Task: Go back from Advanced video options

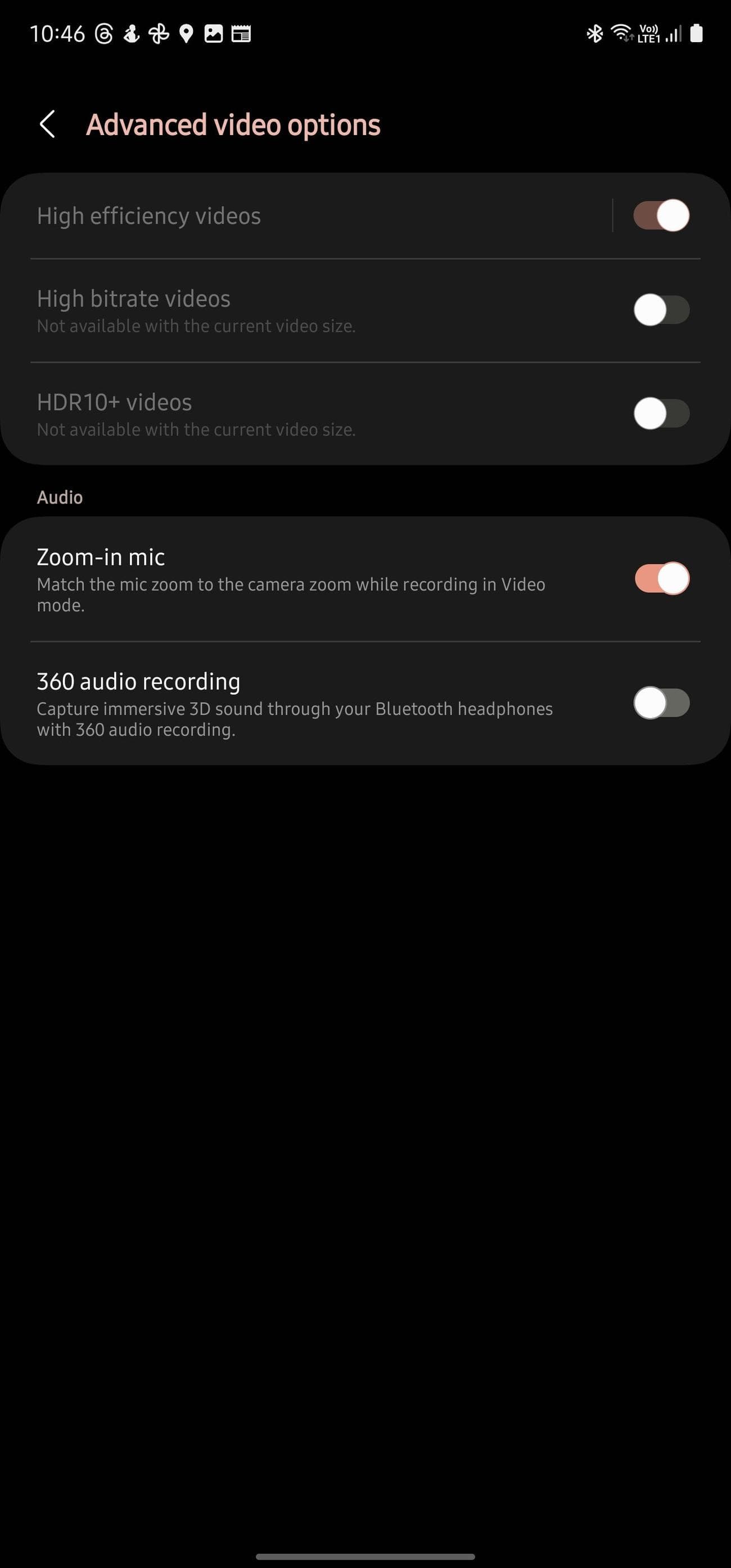Action: (47, 125)
